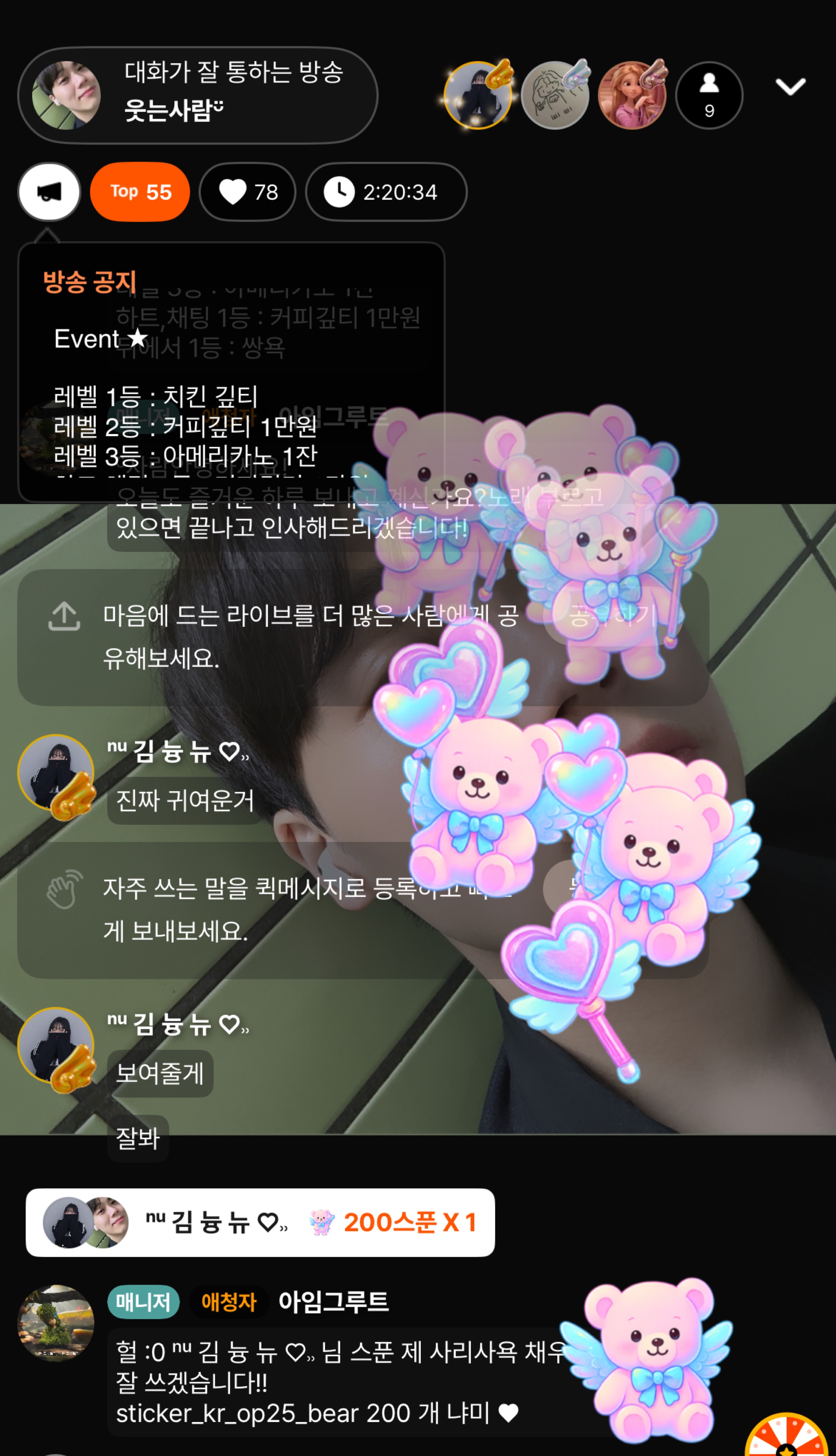Open 아임그루트 manager profile avatar
Image resolution: width=836 pixels, height=1456 pixels.
(56, 1323)
